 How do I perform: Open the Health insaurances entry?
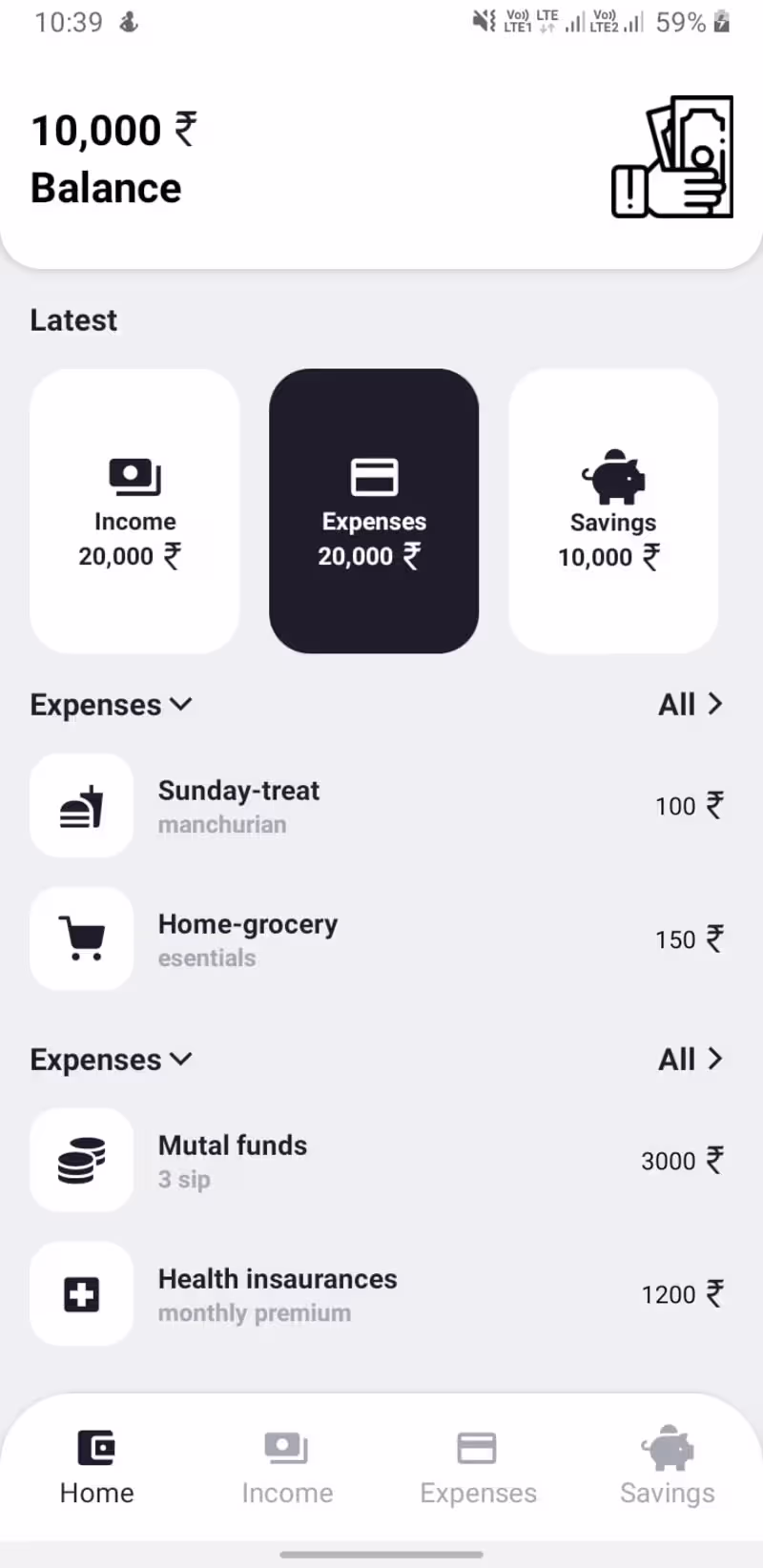(377, 1294)
